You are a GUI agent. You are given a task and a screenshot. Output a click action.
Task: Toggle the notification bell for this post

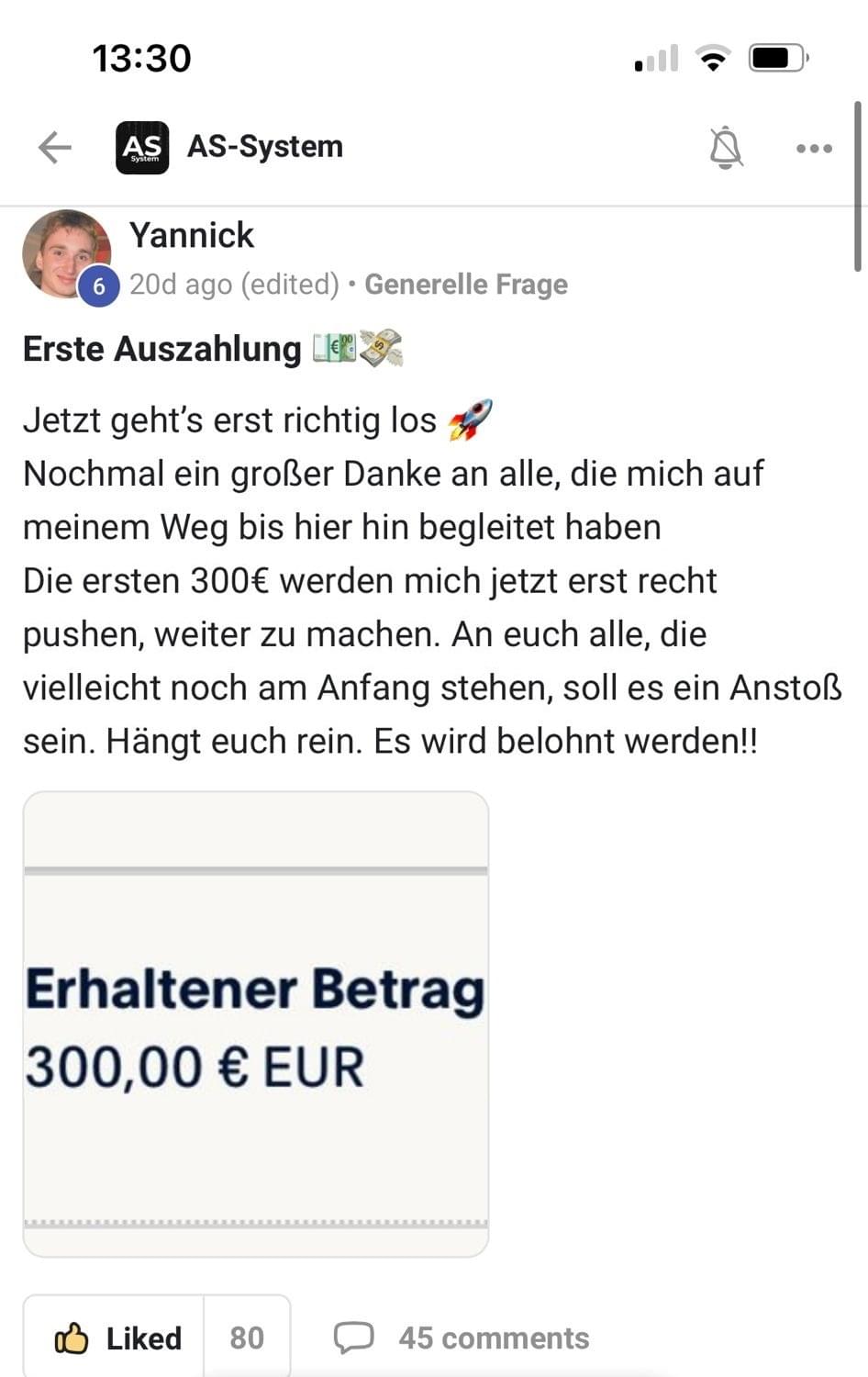click(x=726, y=148)
